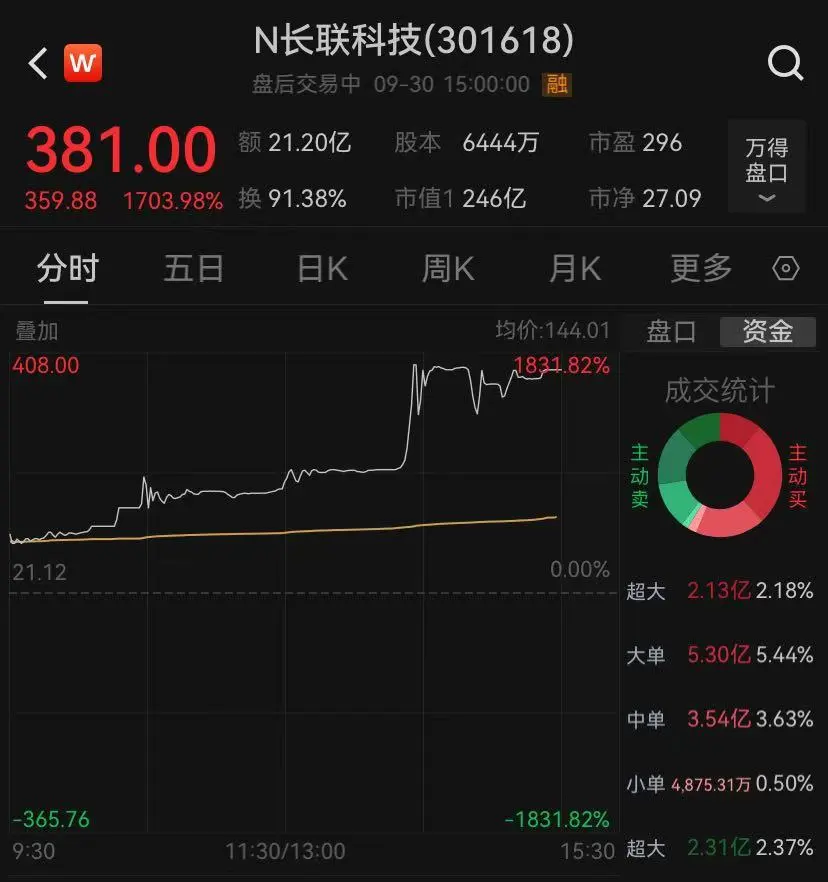Tap the orange W logo button

[x=83, y=64]
